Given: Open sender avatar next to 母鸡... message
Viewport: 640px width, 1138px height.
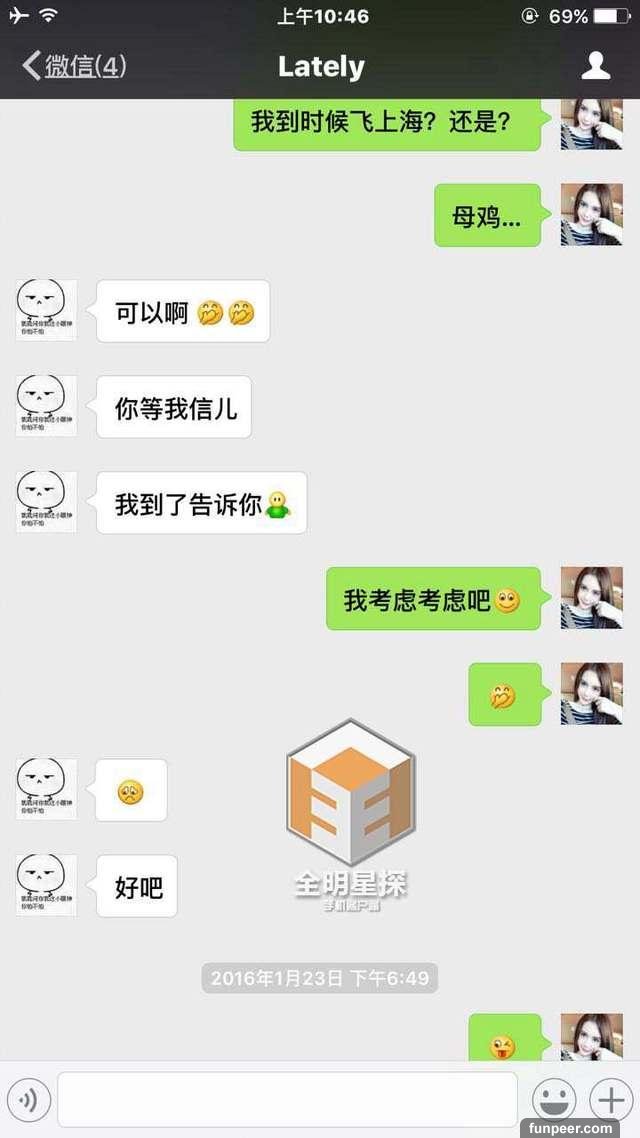Looking at the screenshot, I should (591, 215).
